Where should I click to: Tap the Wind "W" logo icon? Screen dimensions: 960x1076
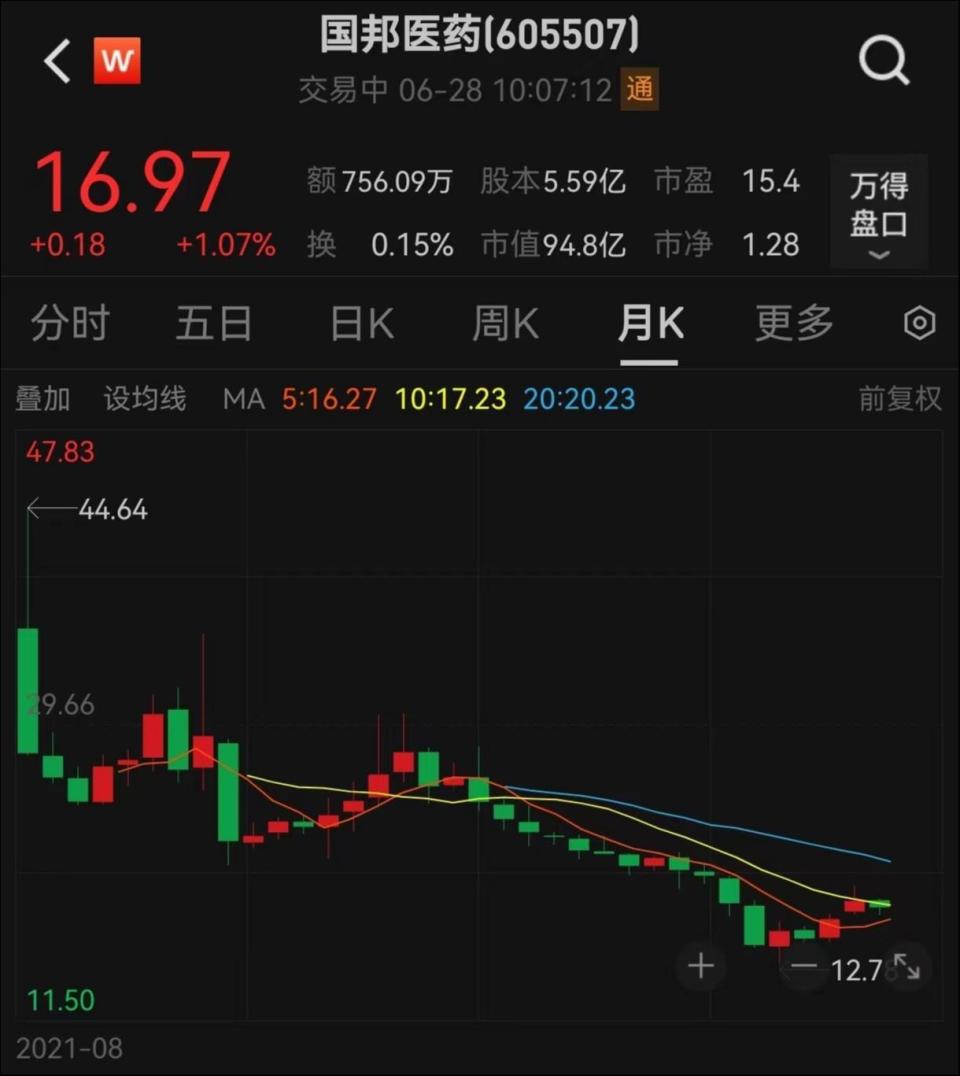[117, 61]
